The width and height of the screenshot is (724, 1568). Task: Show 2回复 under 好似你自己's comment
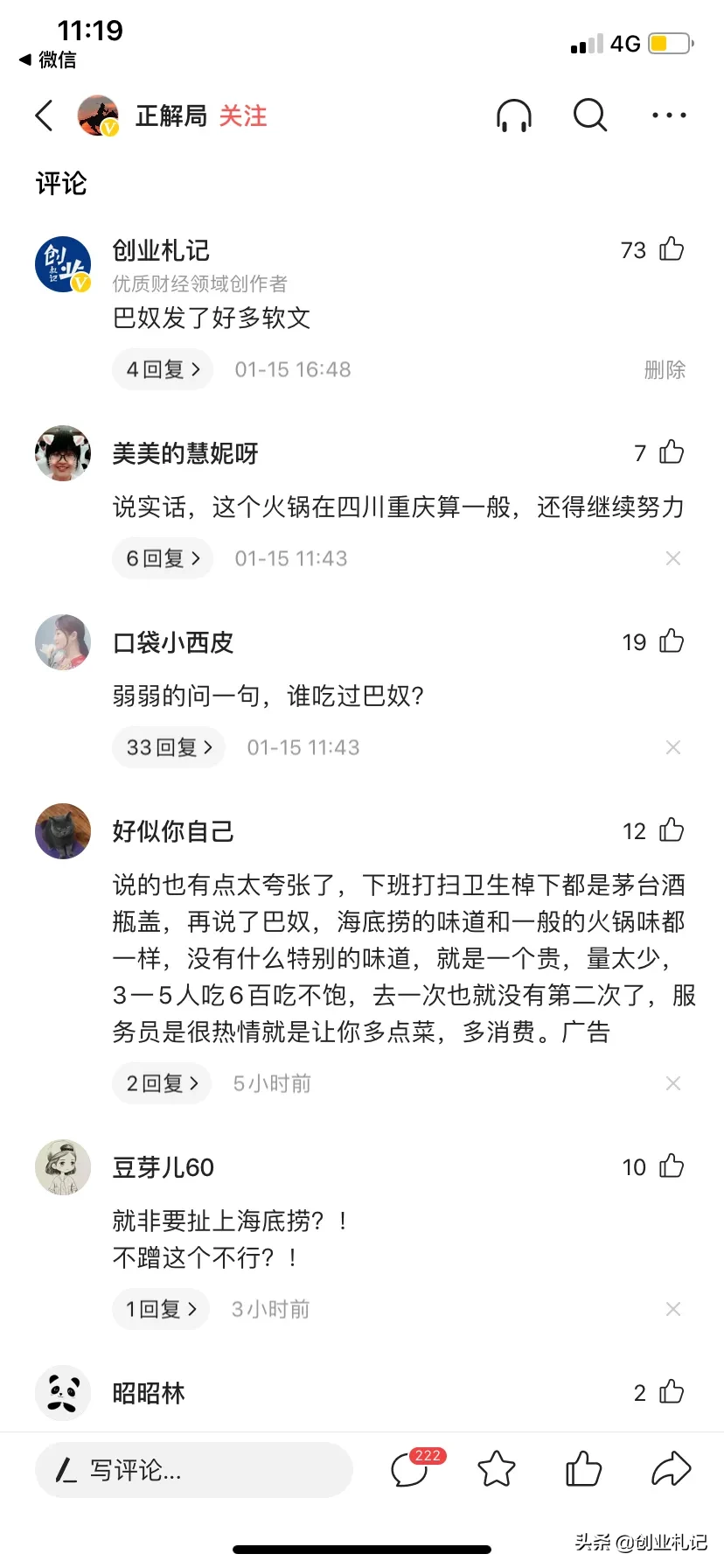click(x=162, y=1083)
